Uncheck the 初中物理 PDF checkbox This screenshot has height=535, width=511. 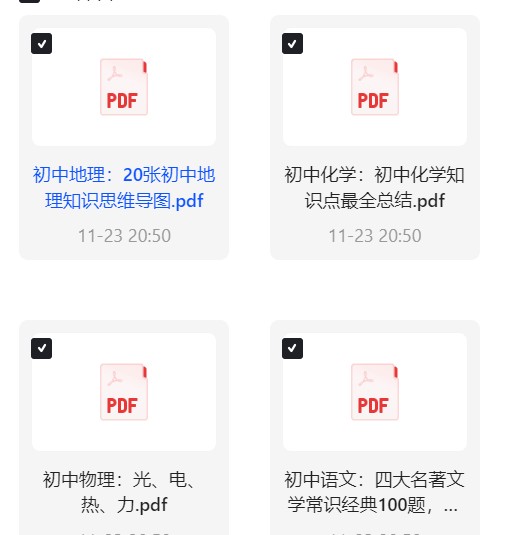point(41,348)
